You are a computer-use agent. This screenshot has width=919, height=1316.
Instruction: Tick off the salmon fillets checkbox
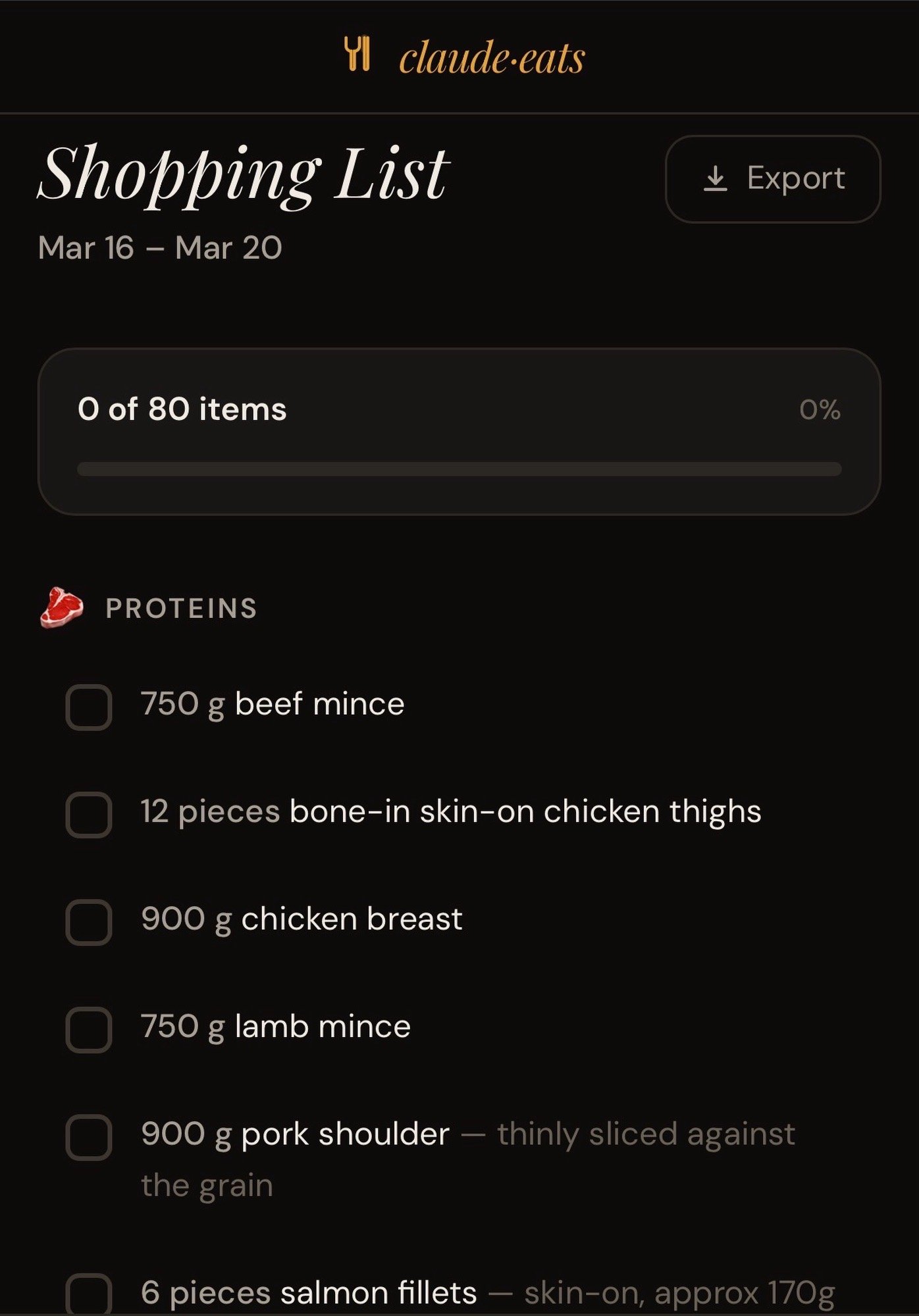point(89,1294)
